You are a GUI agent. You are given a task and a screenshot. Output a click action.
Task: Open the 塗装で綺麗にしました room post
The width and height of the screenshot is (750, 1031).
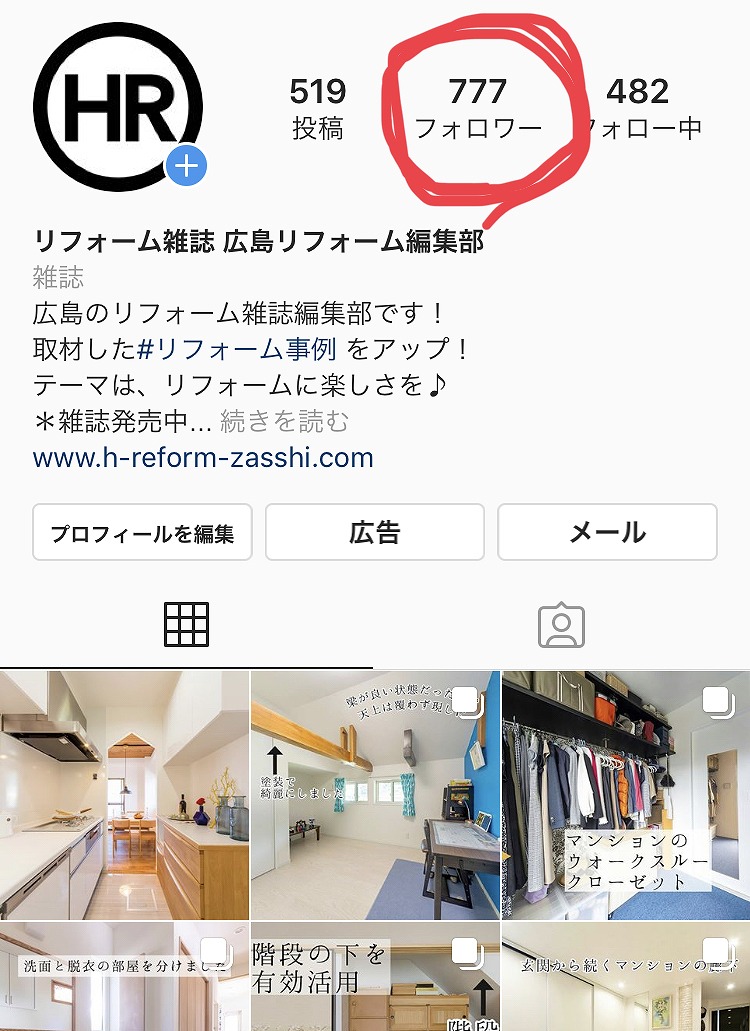pos(375,795)
